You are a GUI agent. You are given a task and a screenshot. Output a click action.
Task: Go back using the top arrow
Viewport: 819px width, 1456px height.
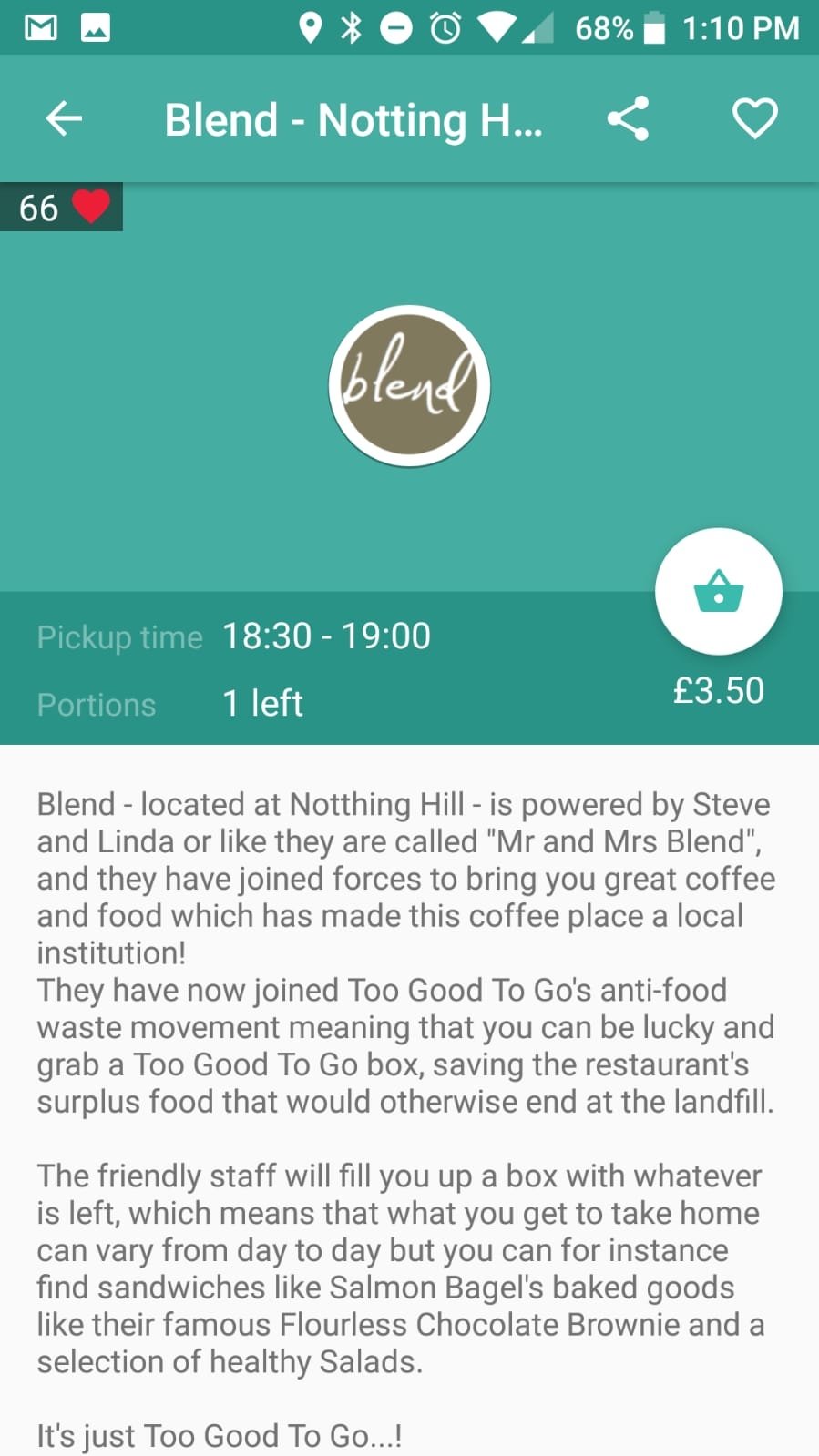point(64,118)
